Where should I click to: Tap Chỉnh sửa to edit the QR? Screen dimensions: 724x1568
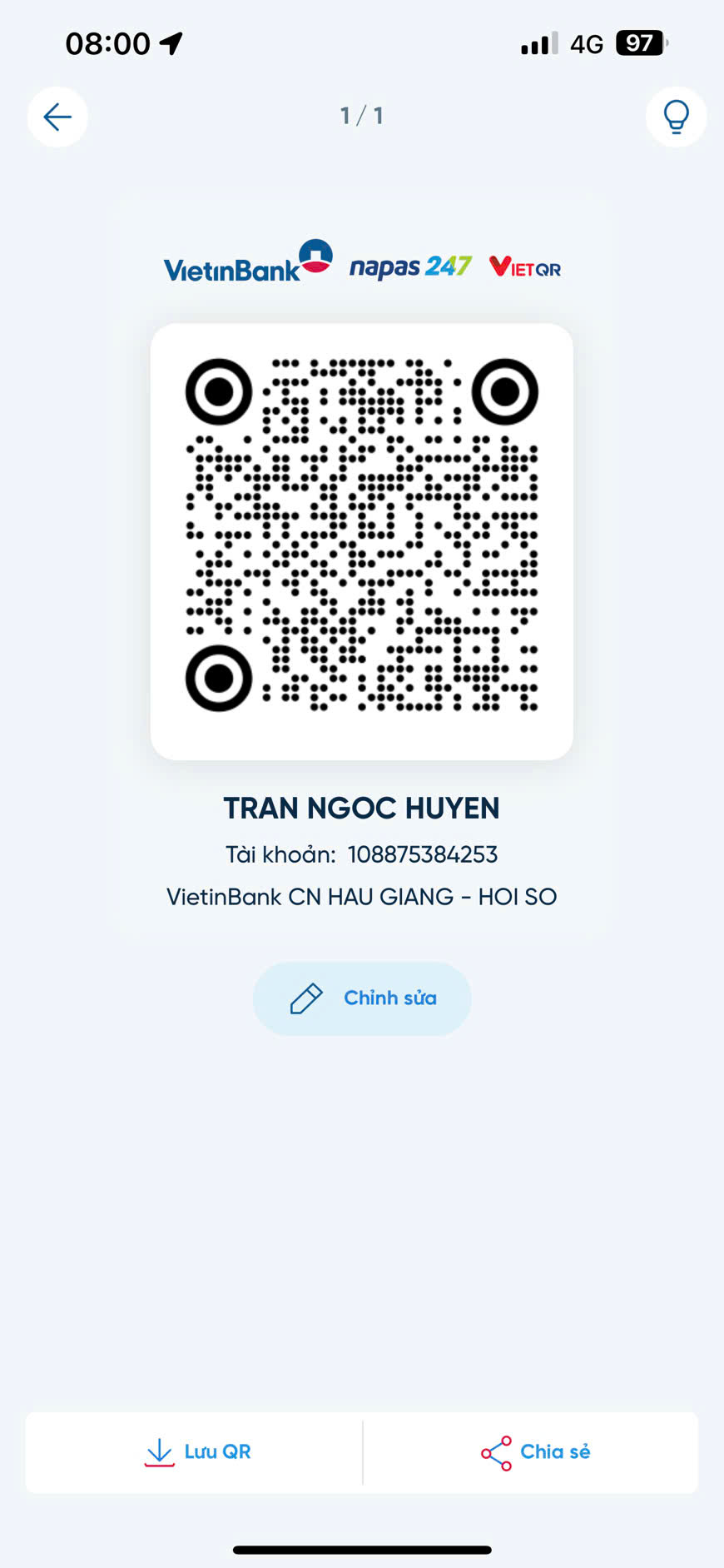coord(362,998)
